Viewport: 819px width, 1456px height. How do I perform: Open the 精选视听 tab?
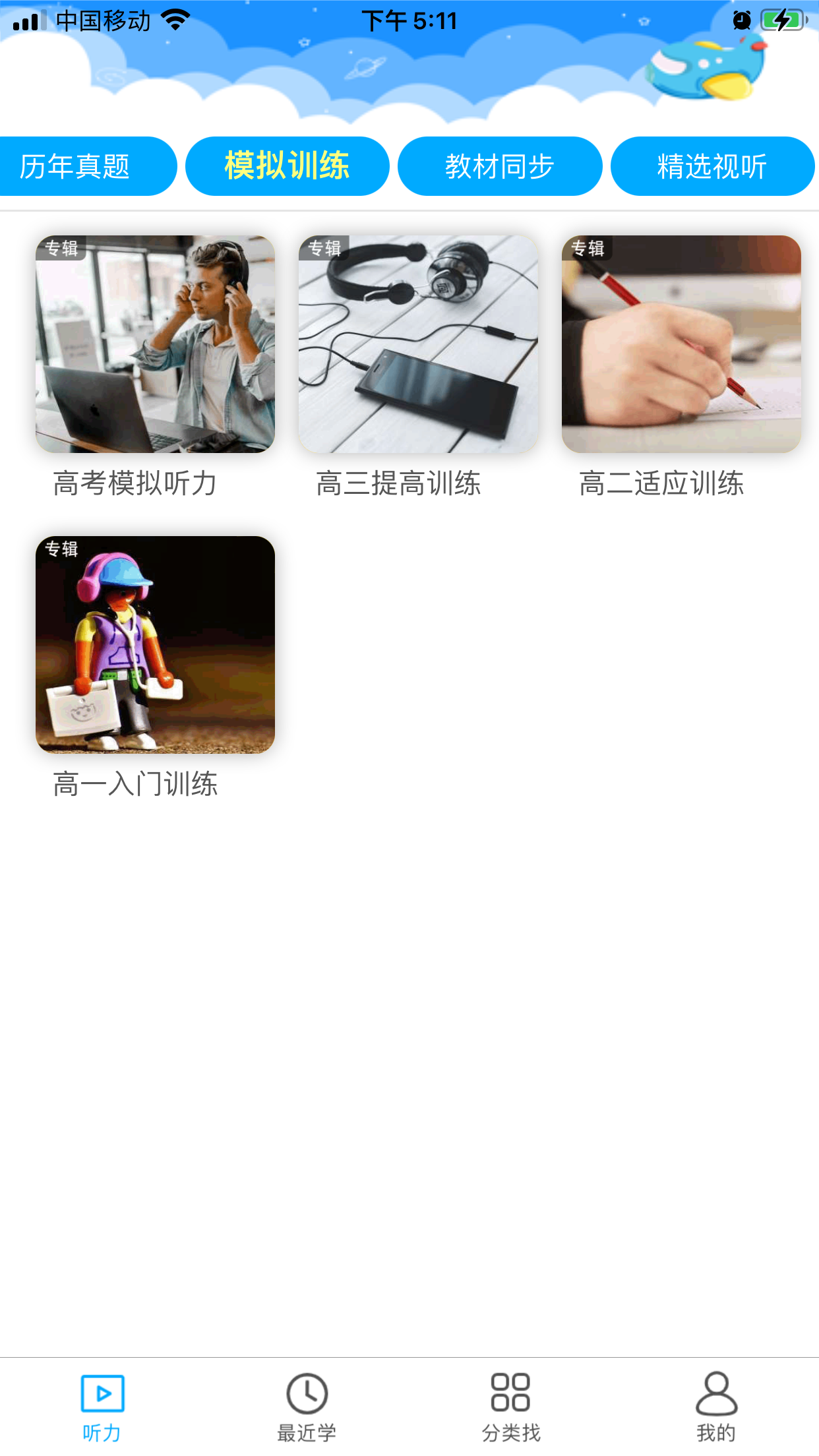[712, 166]
